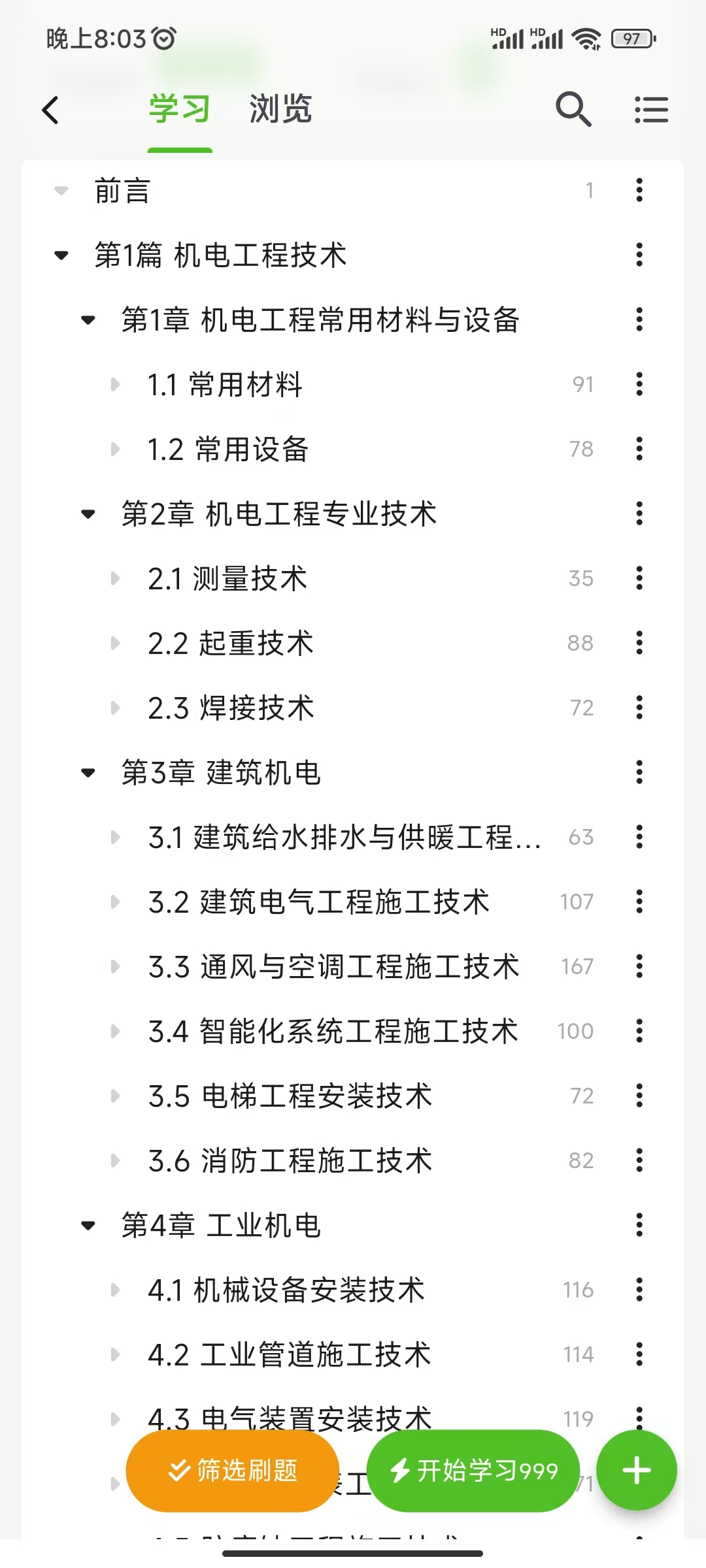Open 3.6 消防工程施工技术
The height and width of the screenshot is (1568, 706).
pos(290,1161)
